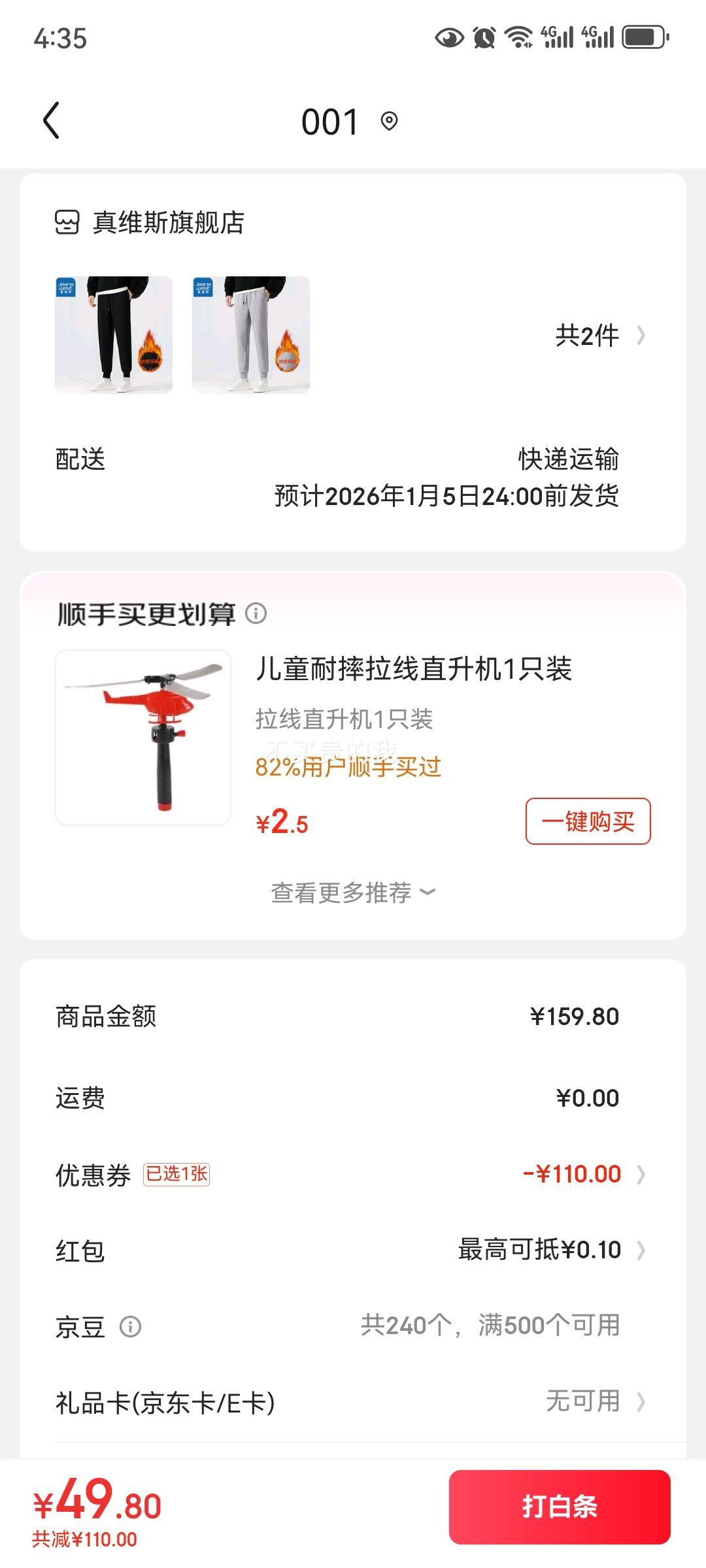View all items via 共2件

click(x=599, y=336)
